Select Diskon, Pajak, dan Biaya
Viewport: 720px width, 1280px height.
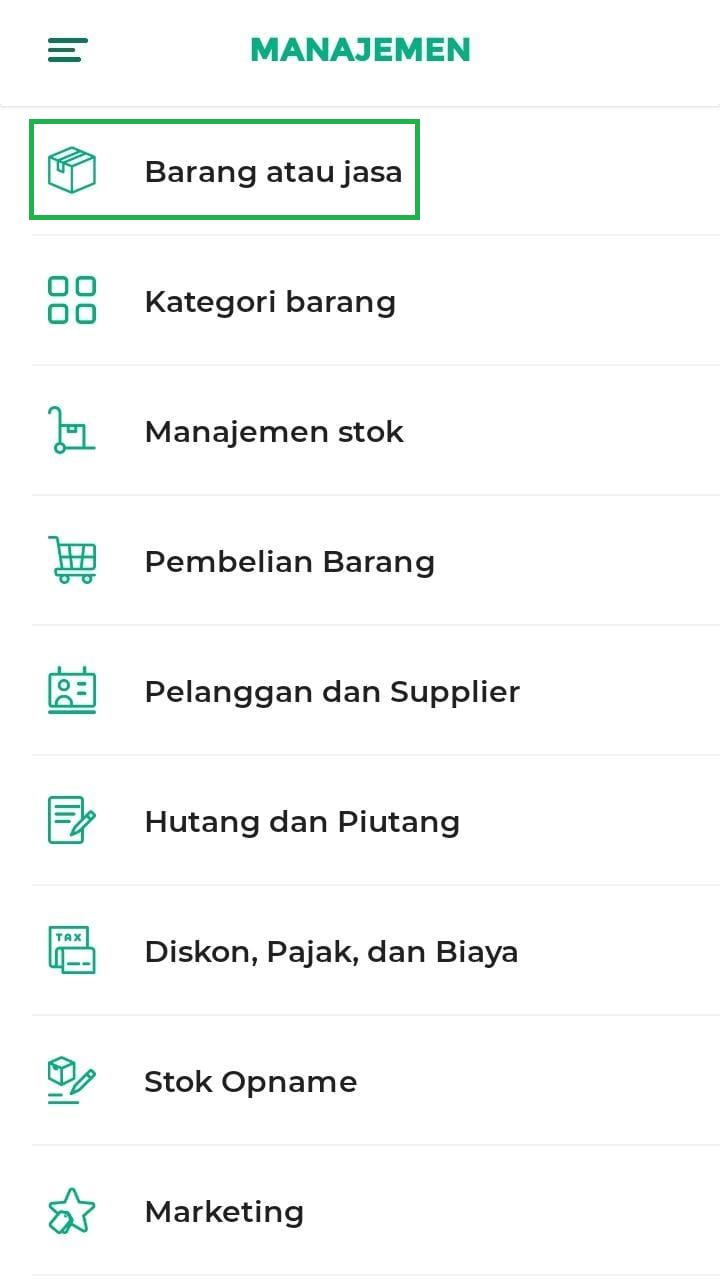376,951
